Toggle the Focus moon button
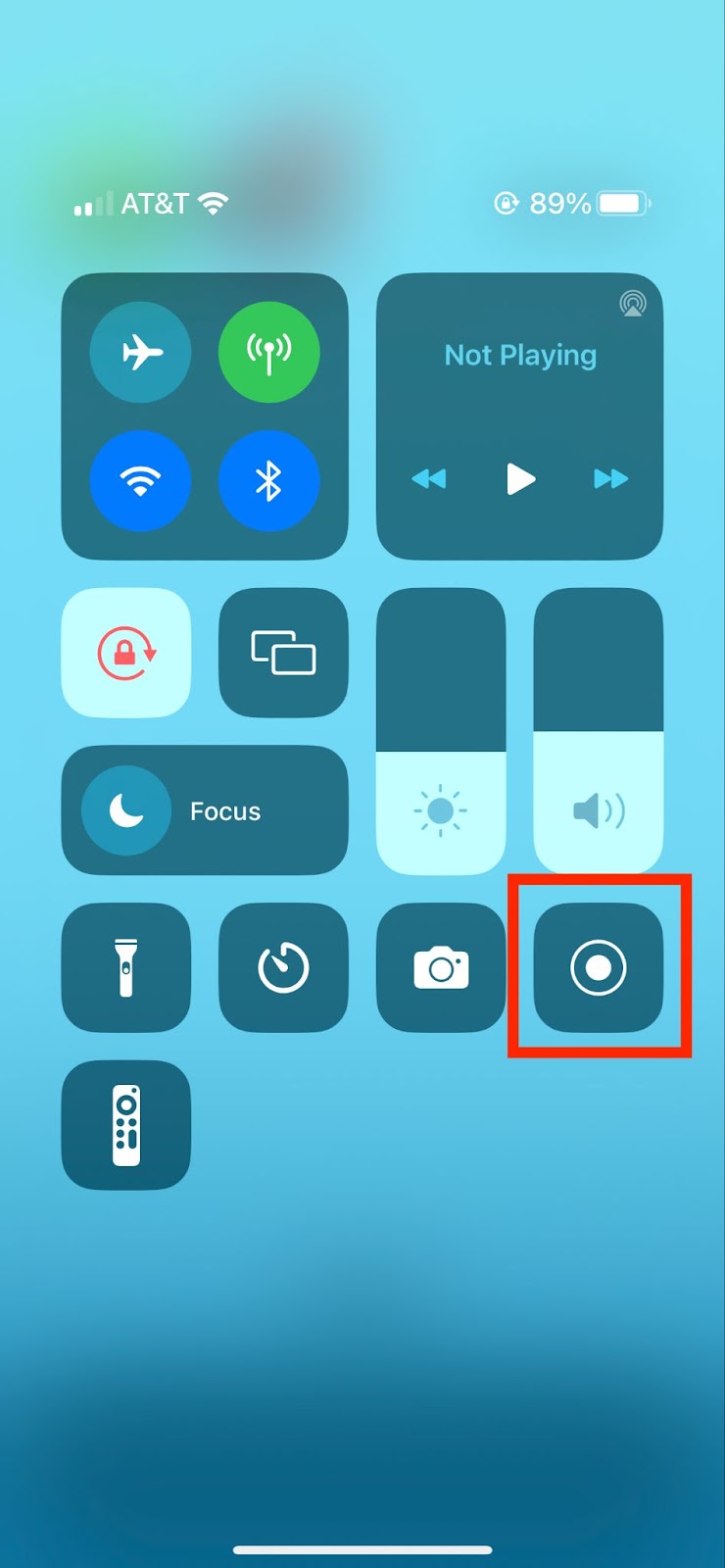This screenshot has height=1568, width=725. (126, 810)
